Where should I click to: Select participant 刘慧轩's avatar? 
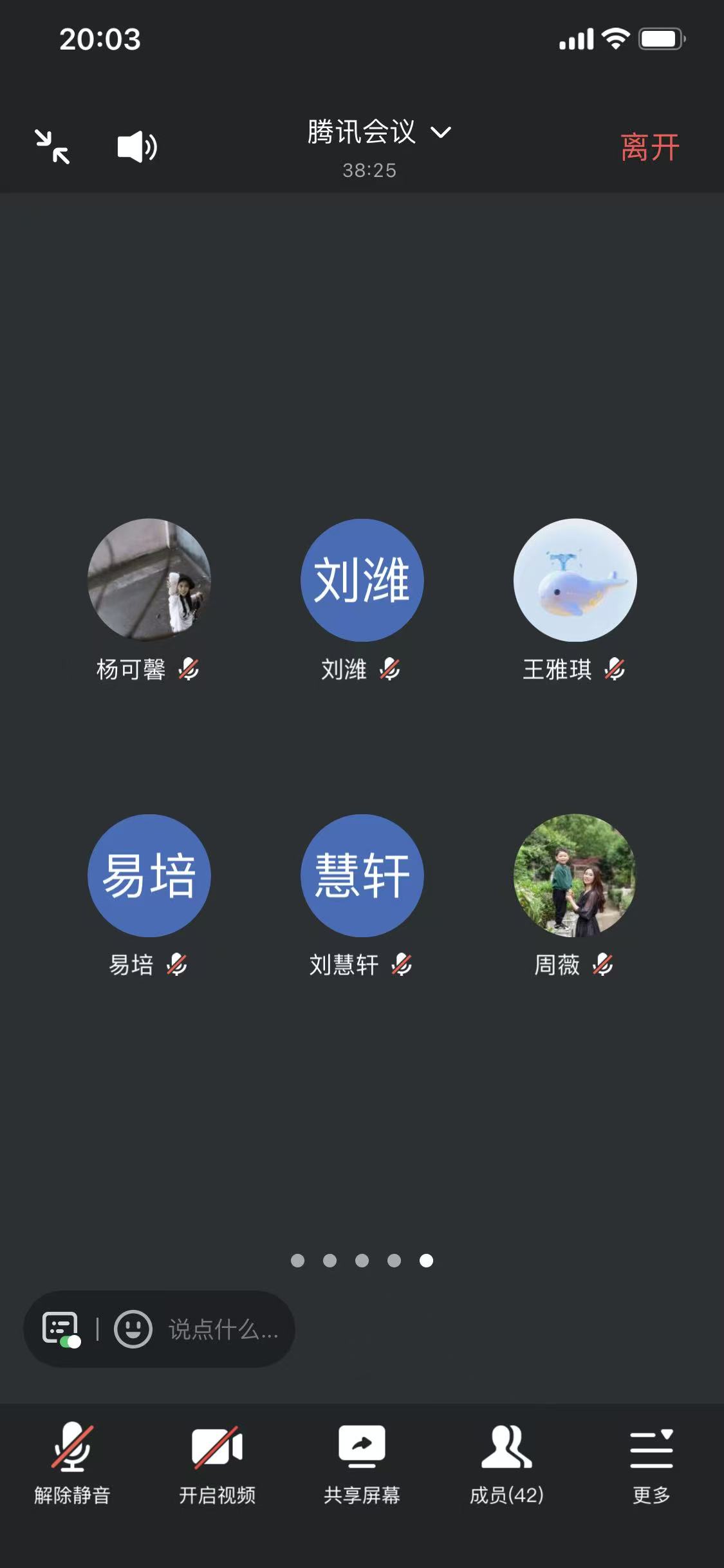click(x=362, y=875)
